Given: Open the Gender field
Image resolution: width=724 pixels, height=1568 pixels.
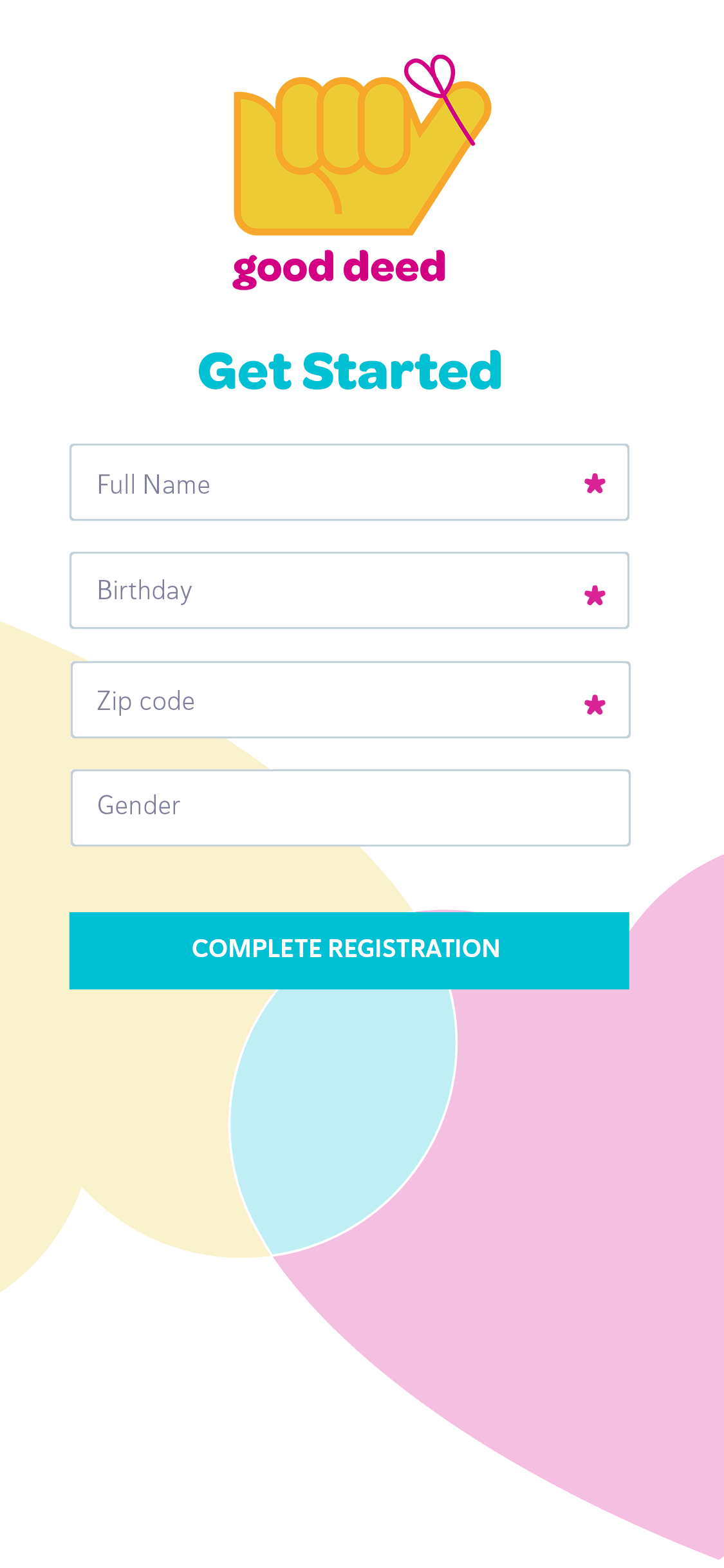Looking at the screenshot, I should tap(350, 808).
